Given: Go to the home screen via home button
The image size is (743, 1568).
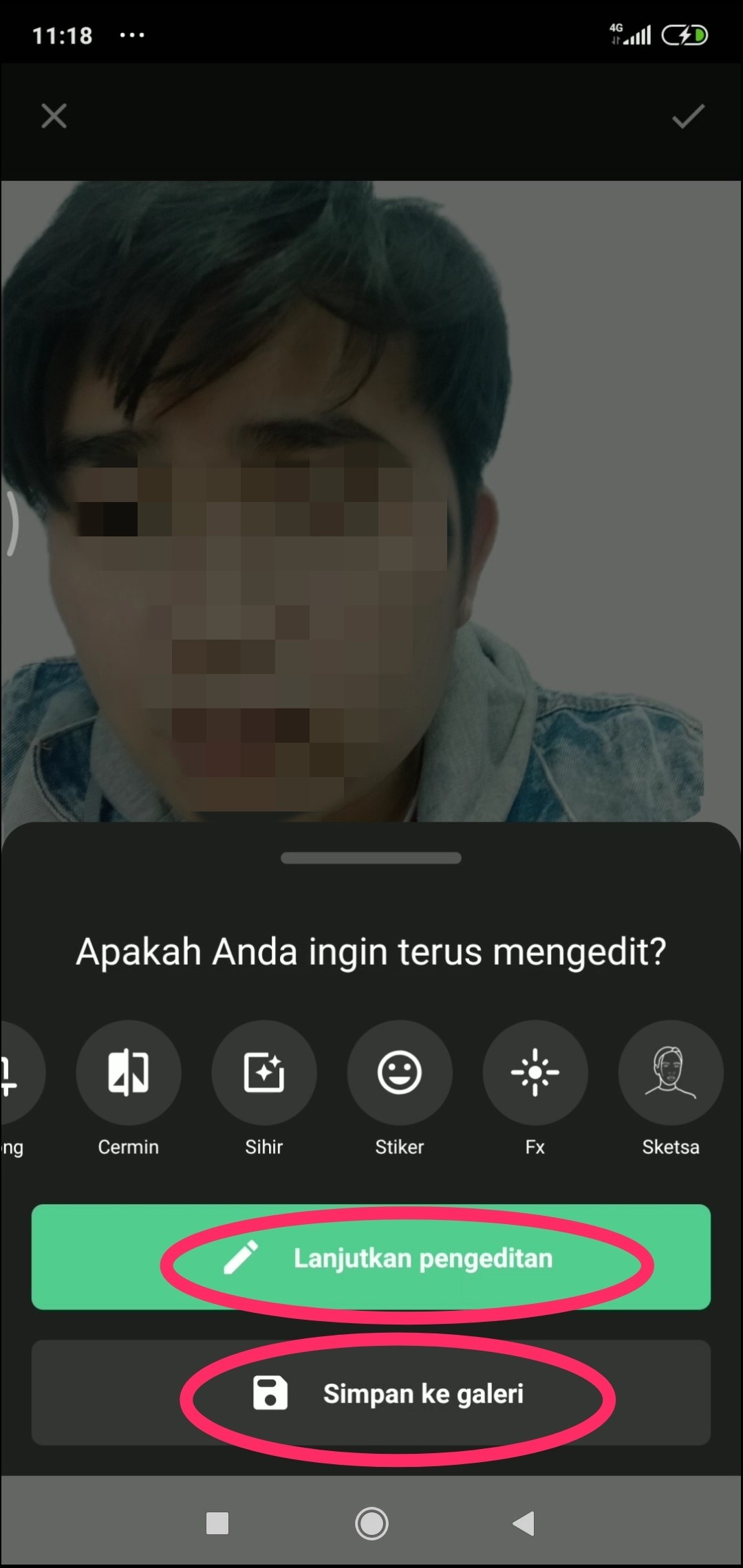Looking at the screenshot, I should point(371,1523).
